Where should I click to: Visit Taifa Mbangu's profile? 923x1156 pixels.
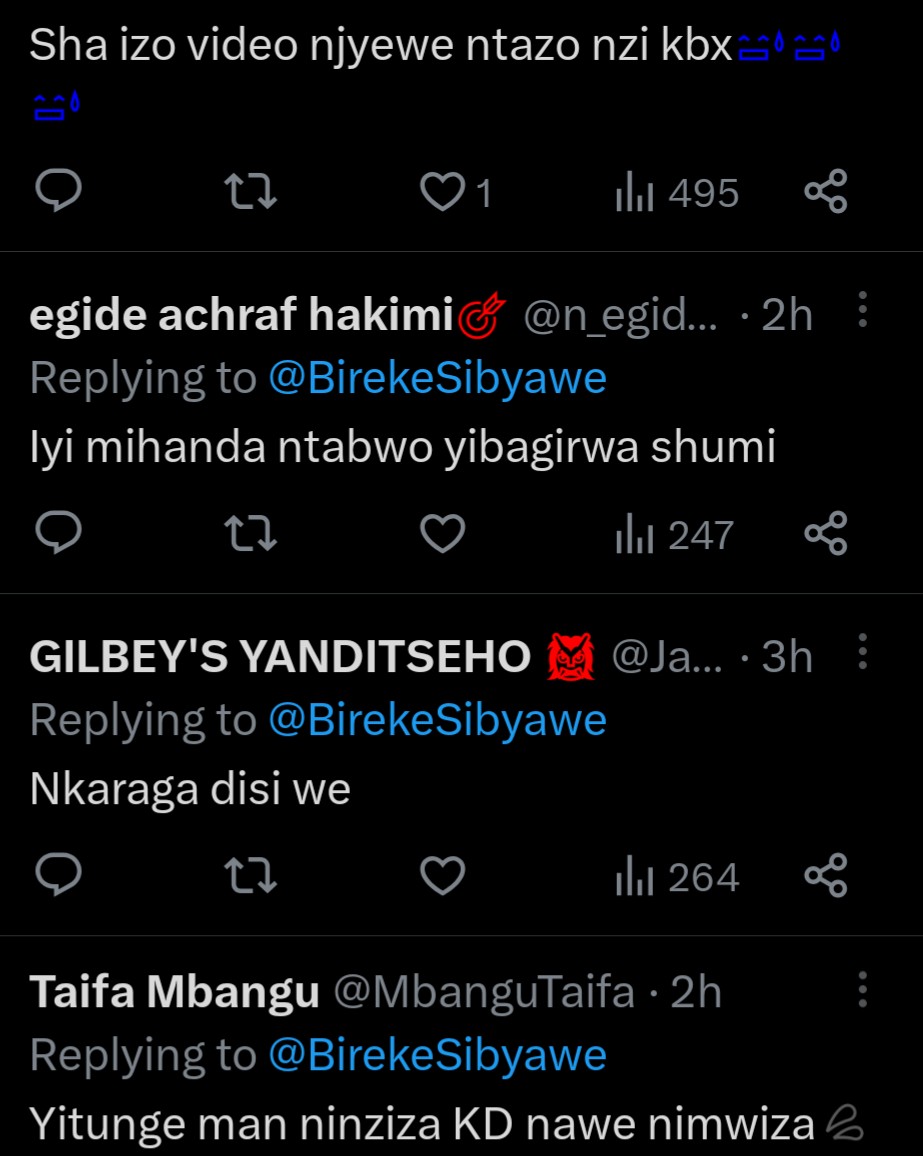tap(175, 992)
